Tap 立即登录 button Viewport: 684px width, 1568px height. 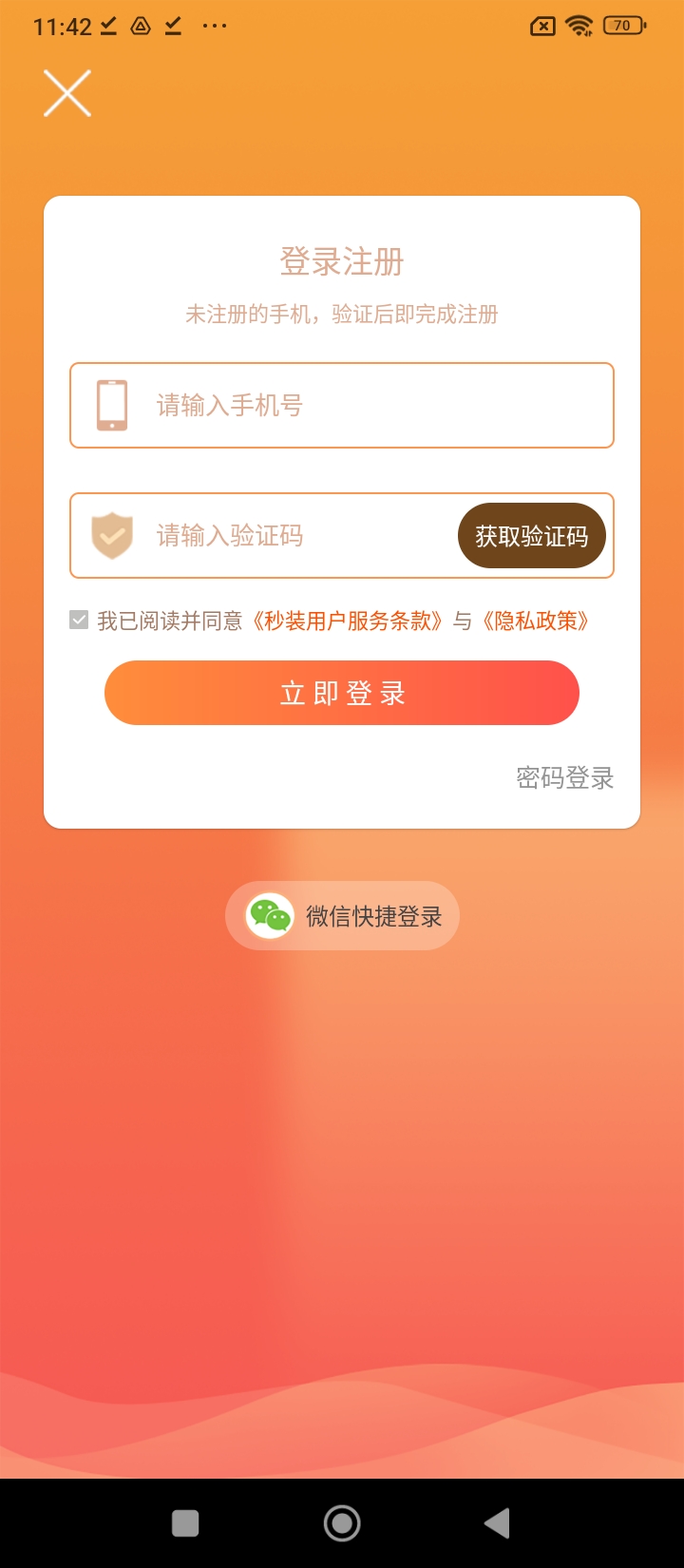tap(342, 694)
